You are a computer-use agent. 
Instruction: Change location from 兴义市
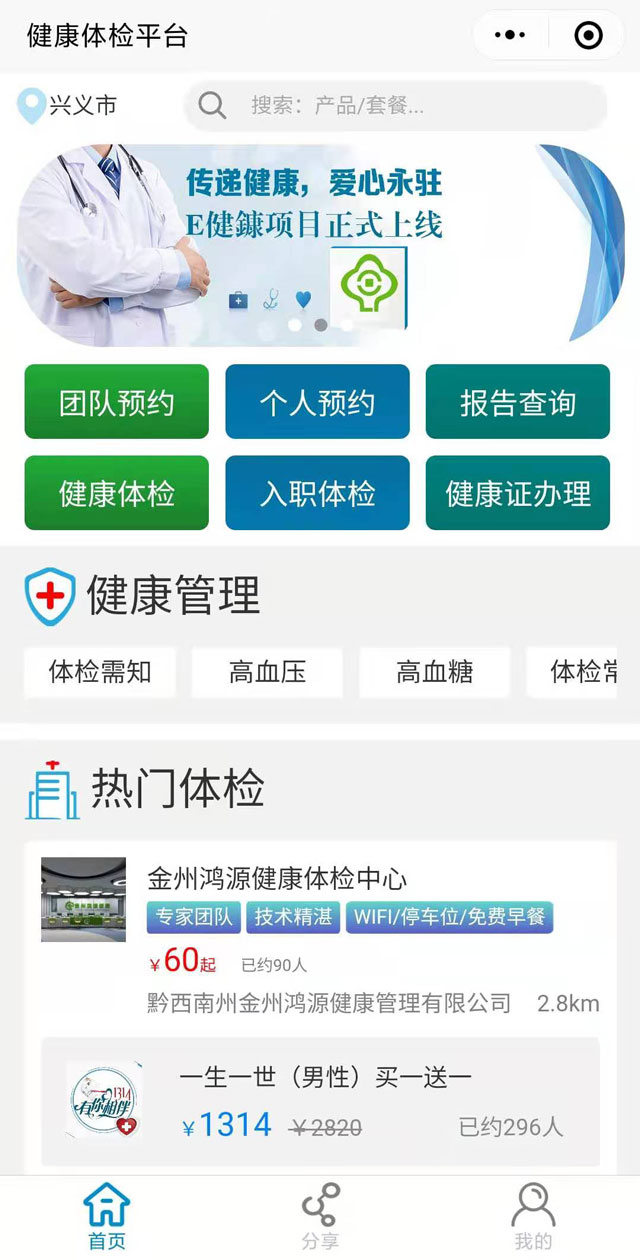pos(68,105)
